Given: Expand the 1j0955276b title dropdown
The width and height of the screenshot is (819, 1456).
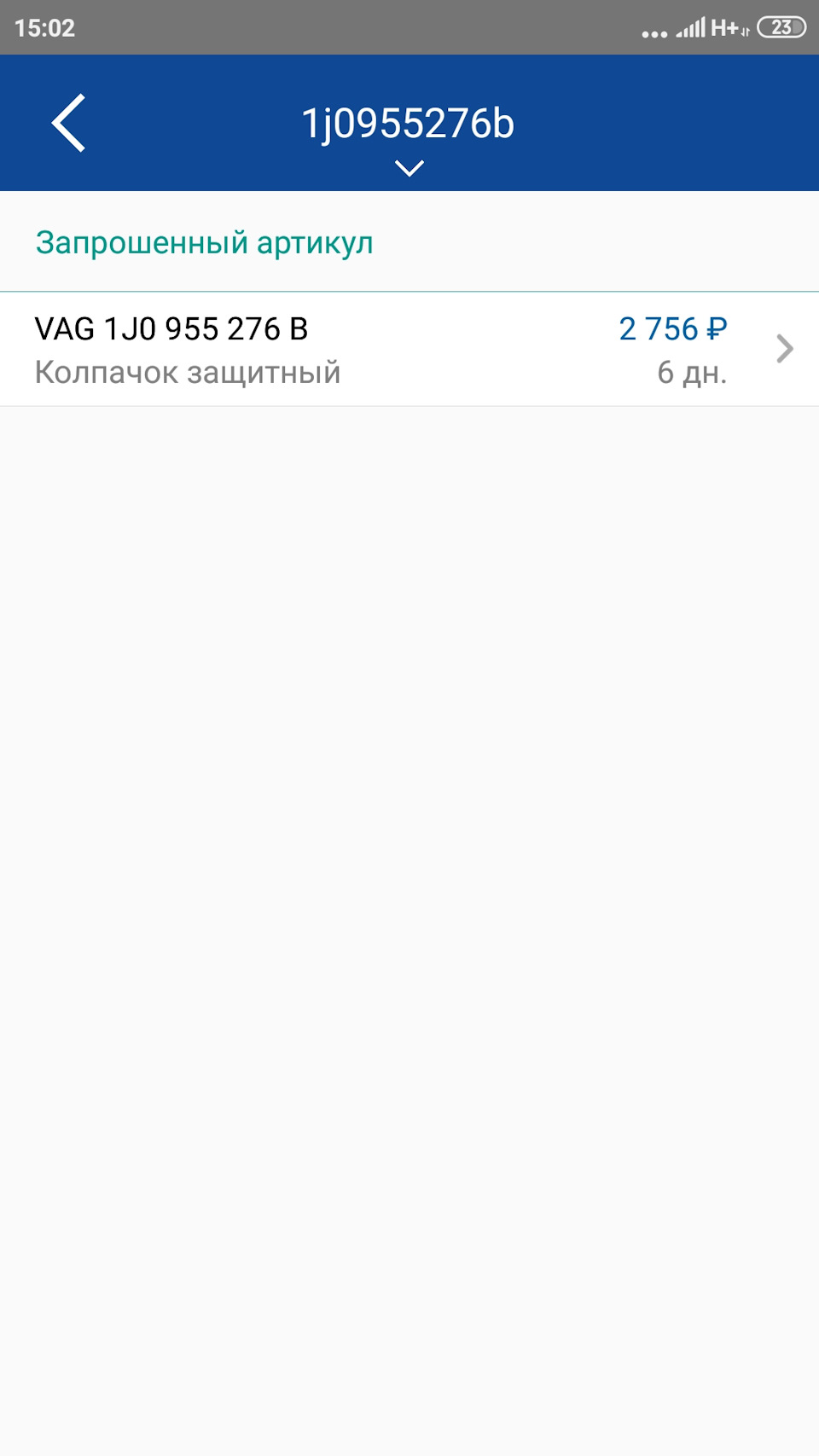Looking at the screenshot, I should 409,168.
